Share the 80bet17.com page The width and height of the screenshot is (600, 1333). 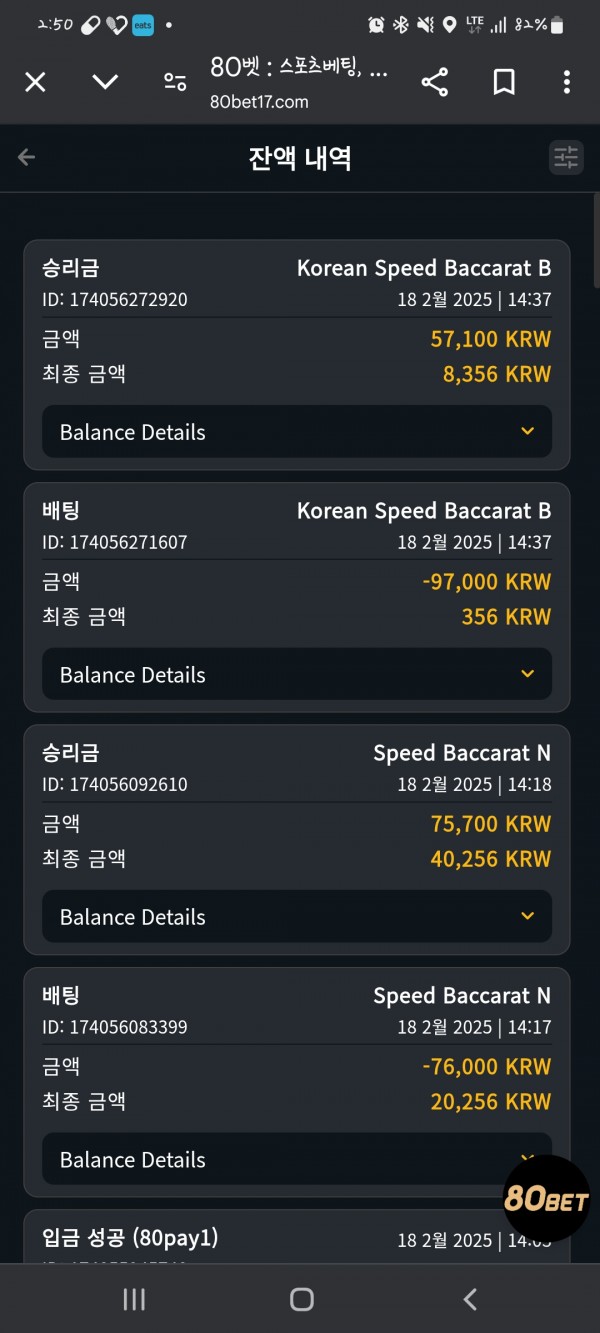435,82
